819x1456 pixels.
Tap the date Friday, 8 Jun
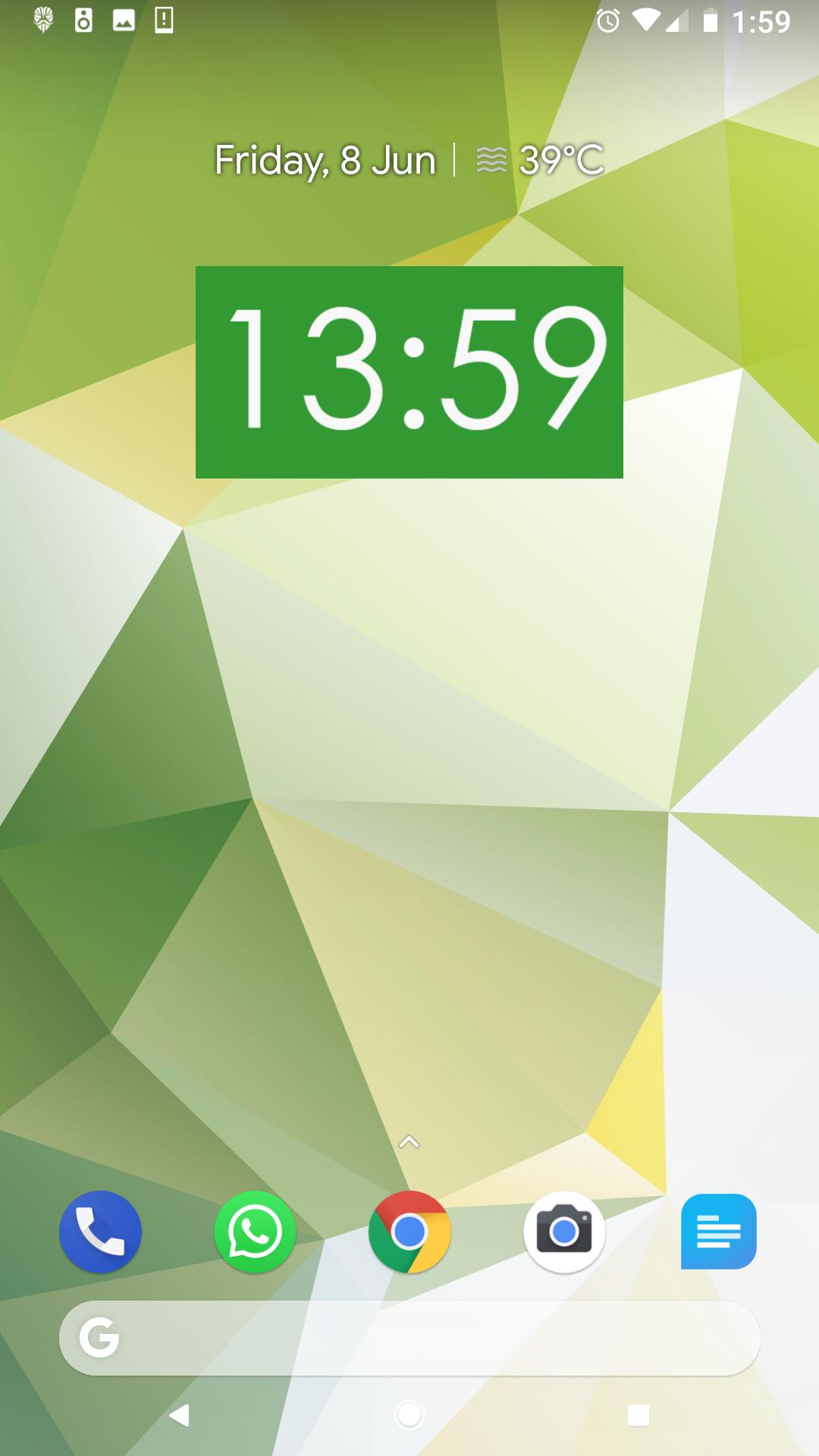325,160
